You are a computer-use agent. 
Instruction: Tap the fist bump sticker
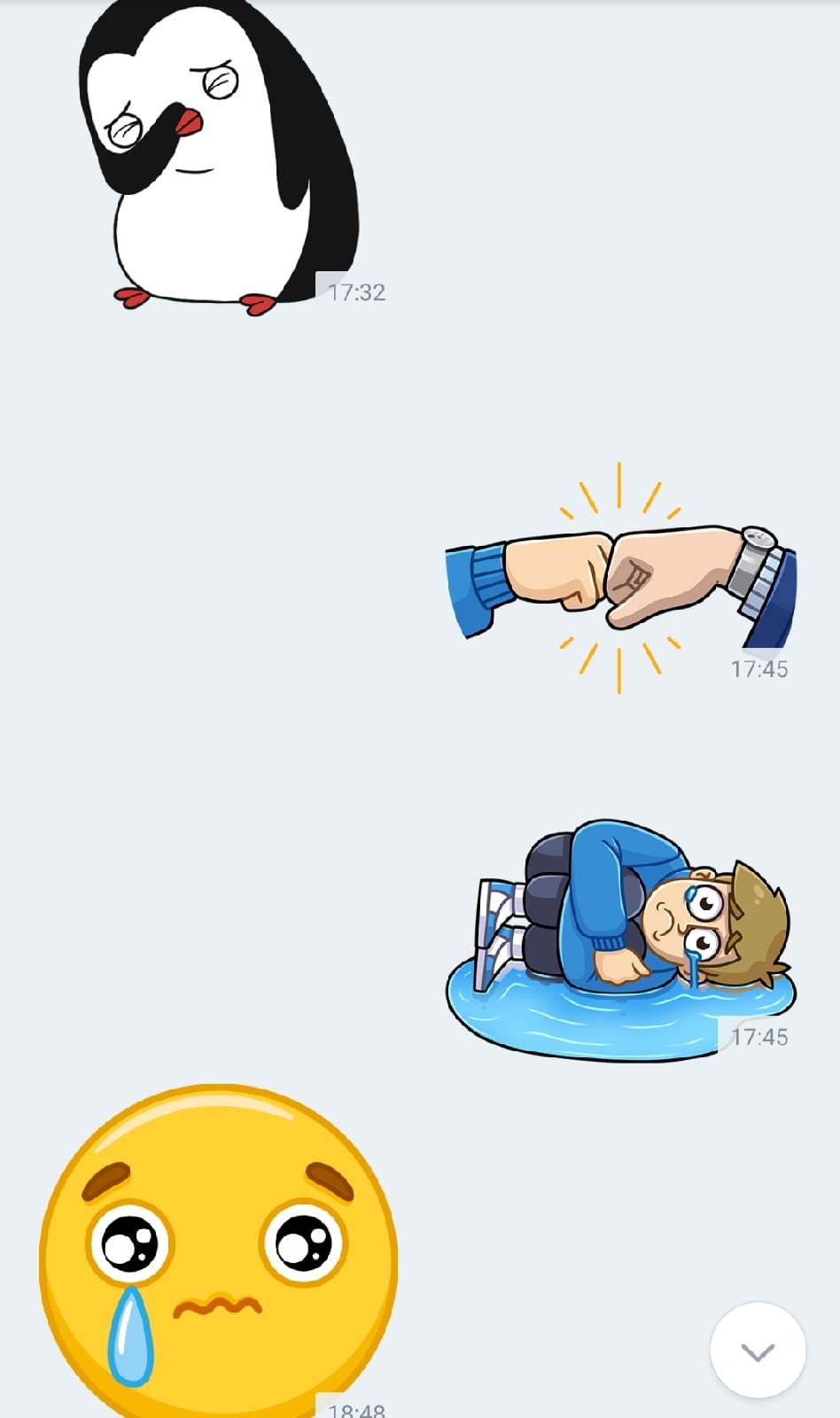(620, 578)
